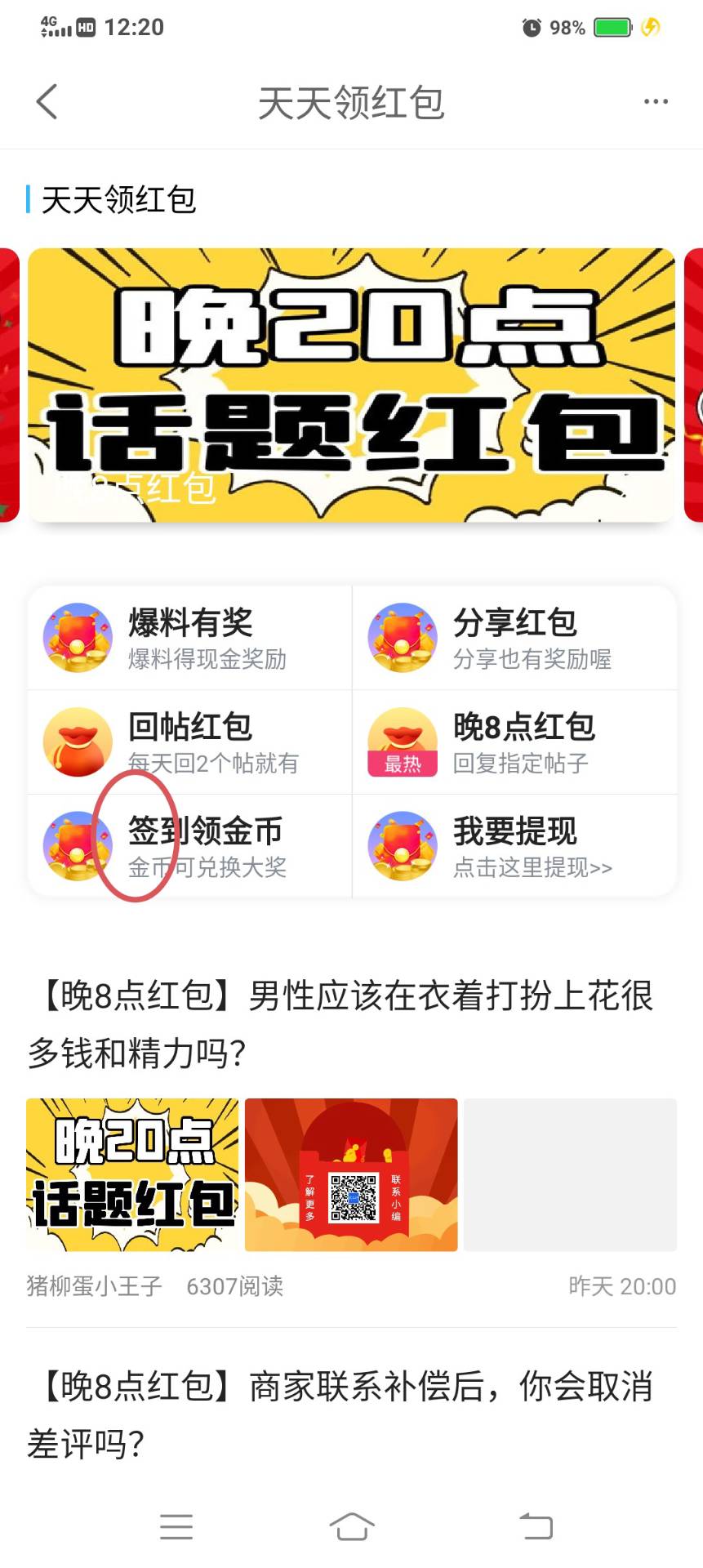Open post about 男性衣着打扮花钱
This screenshot has width=703, height=1568.
[x=343, y=1023]
